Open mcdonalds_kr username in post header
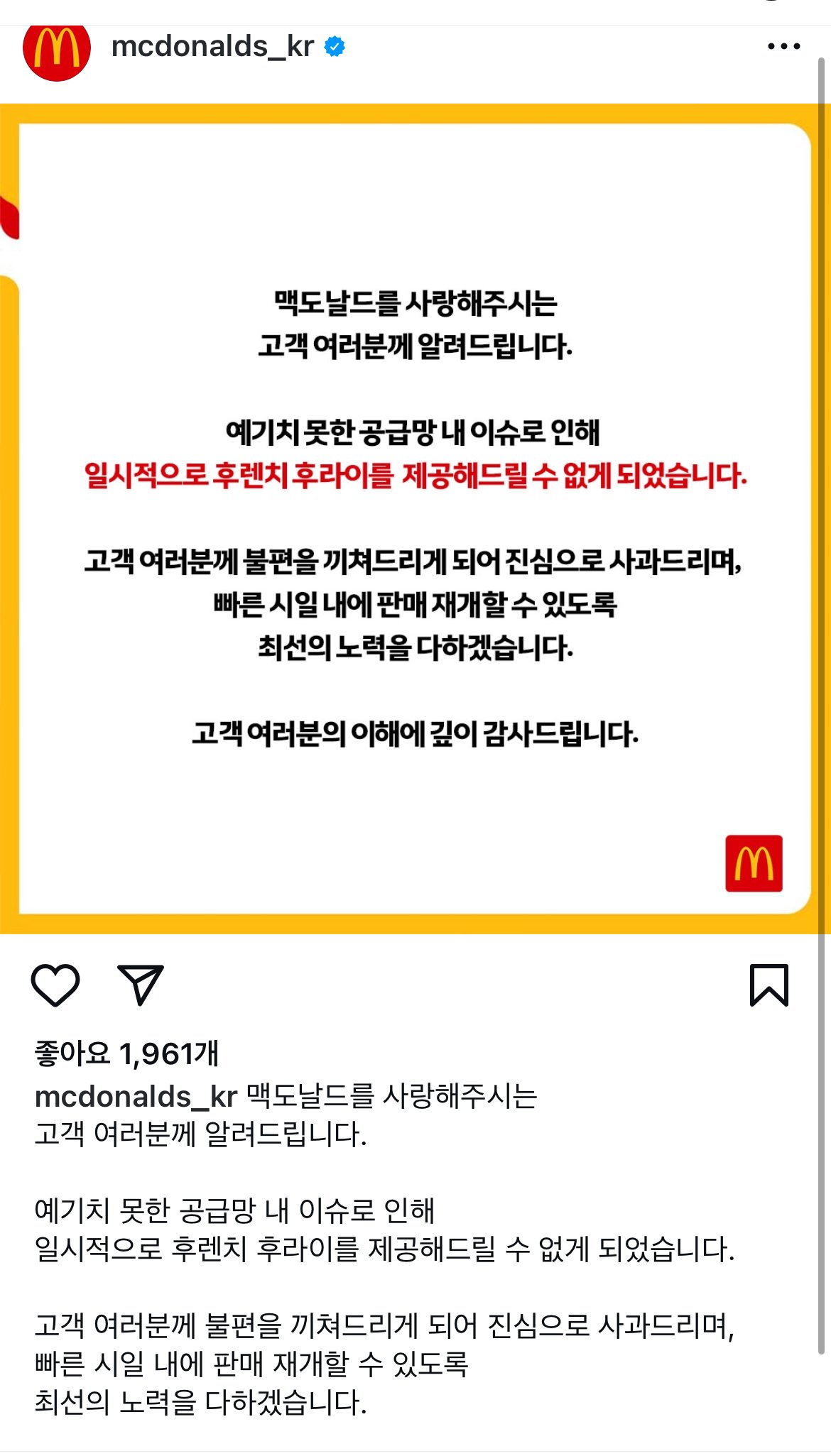The height and width of the screenshot is (1456, 831). (x=212, y=47)
